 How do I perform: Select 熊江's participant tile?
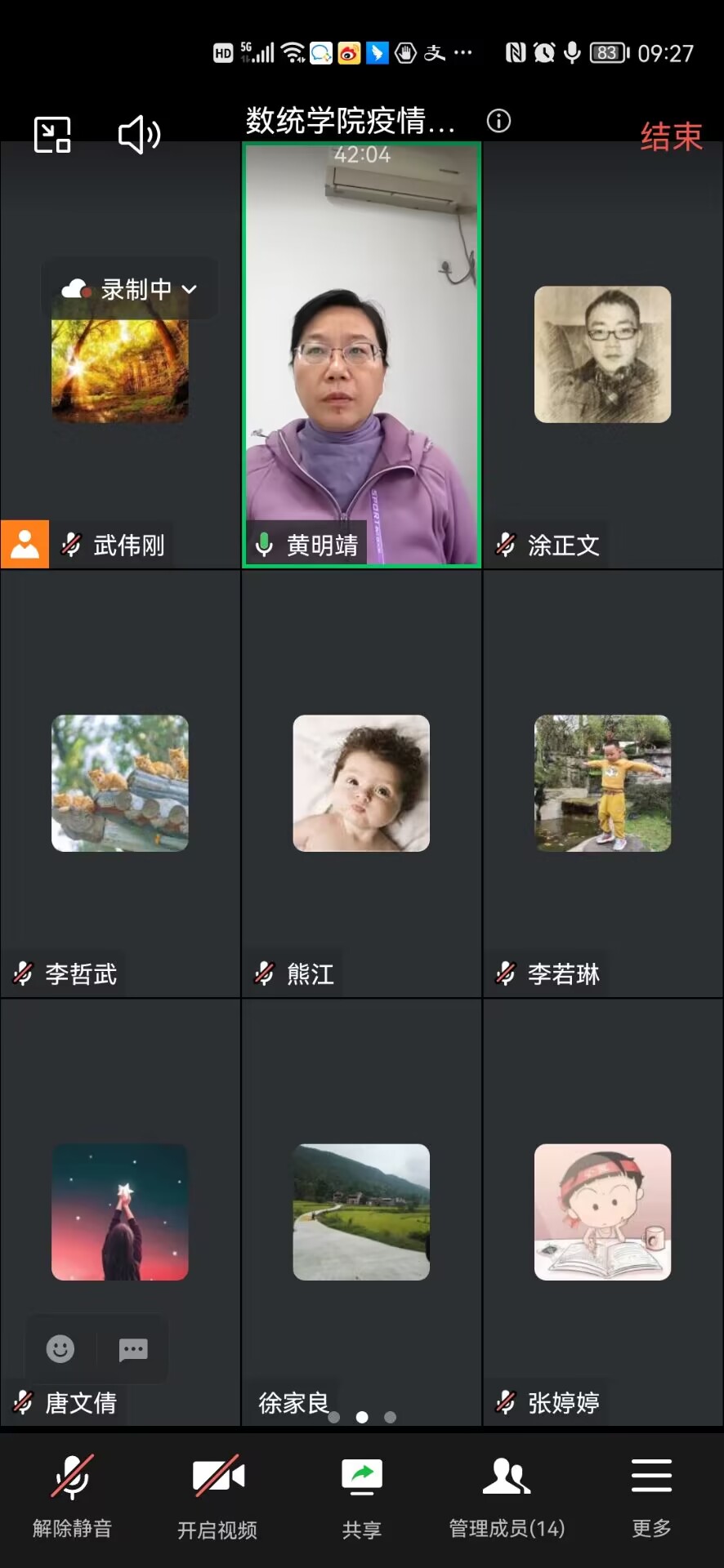(x=361, y=784)
